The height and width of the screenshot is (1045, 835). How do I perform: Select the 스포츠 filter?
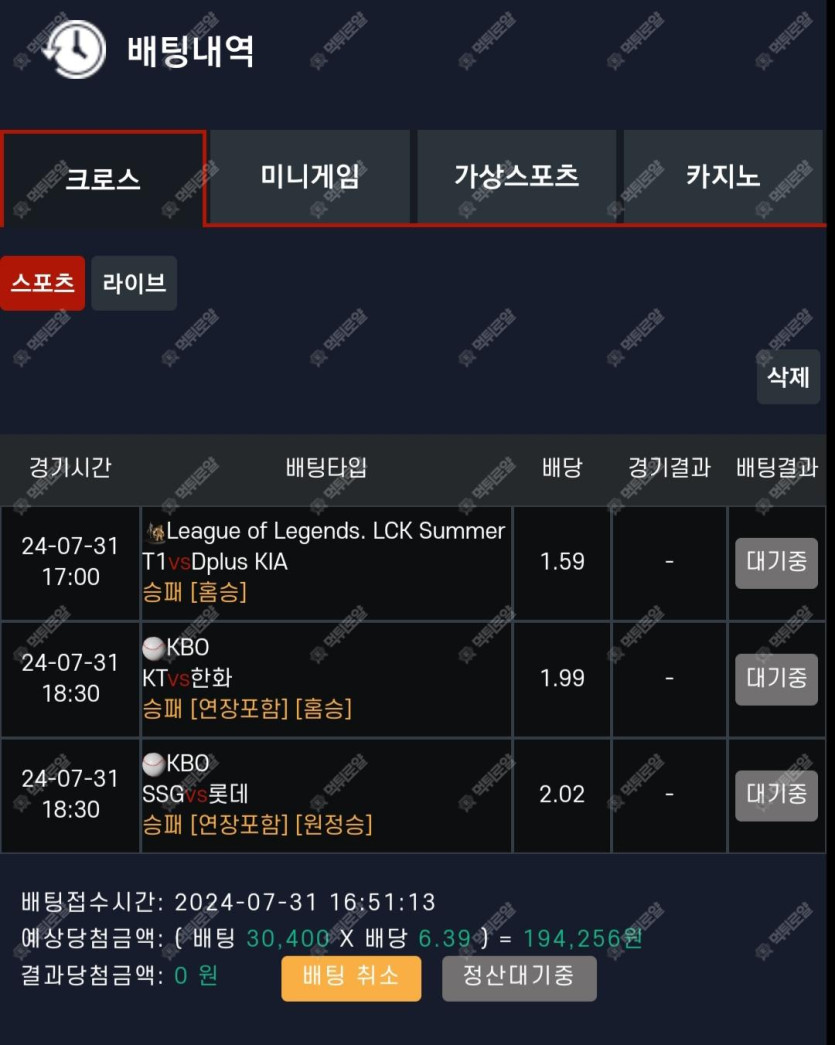(43, 283)
